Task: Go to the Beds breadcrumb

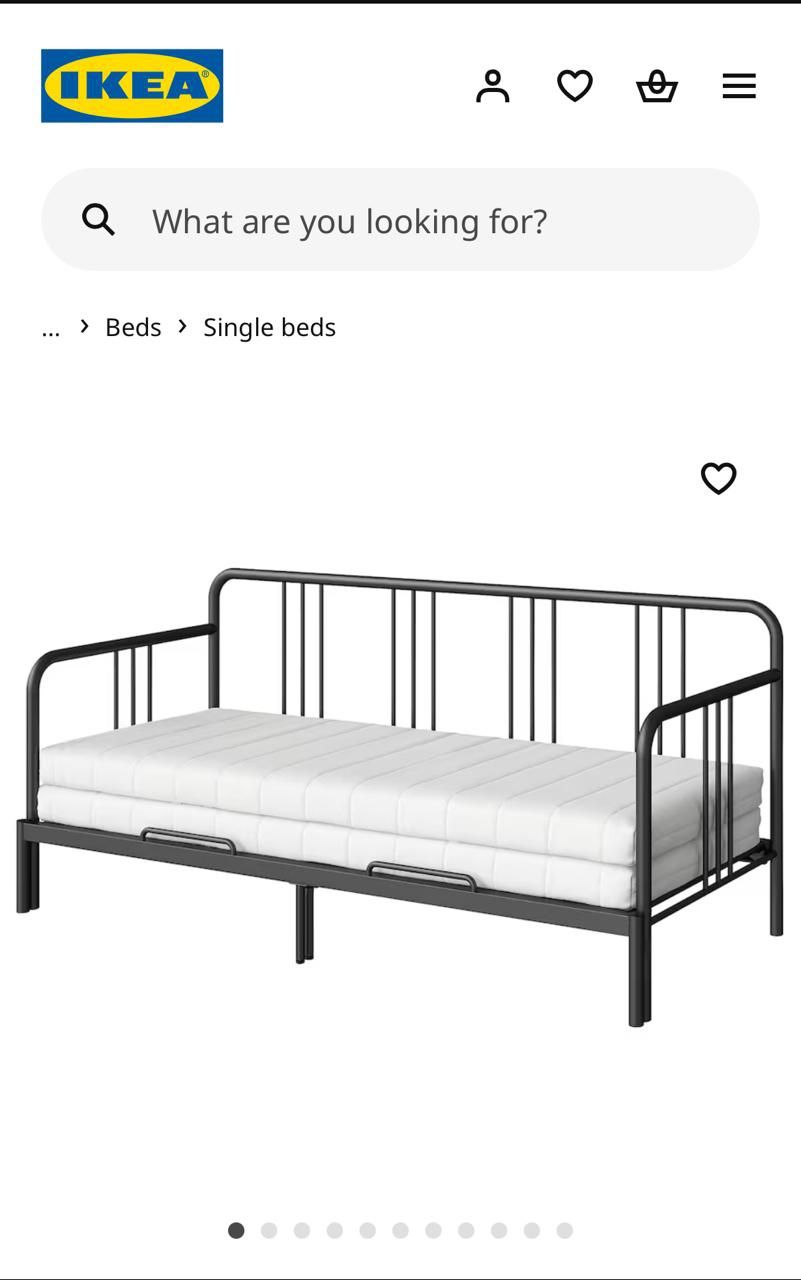Action: click(133, 328)
